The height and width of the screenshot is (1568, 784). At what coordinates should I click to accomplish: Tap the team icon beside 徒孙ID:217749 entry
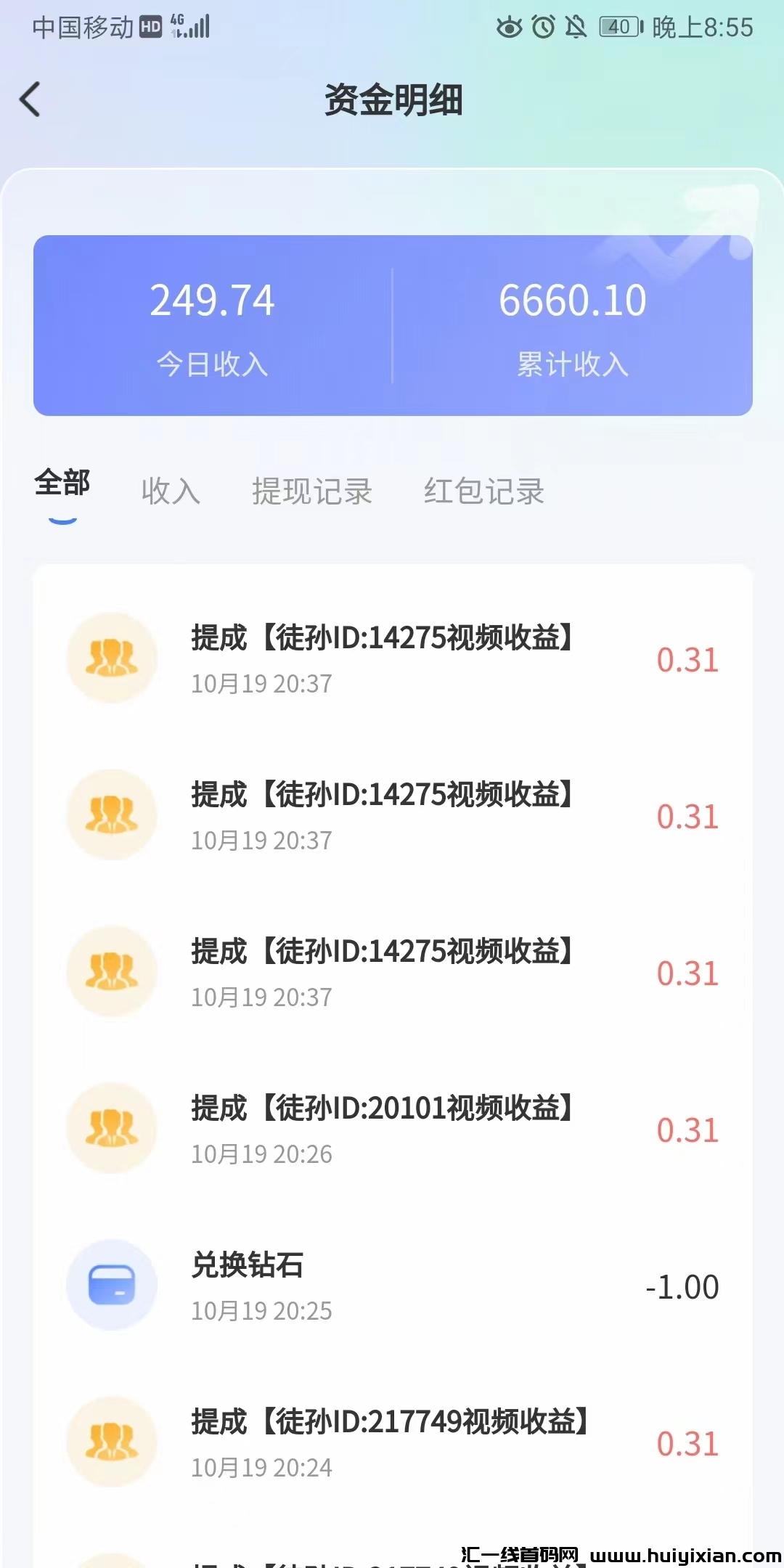(111, 1443)
